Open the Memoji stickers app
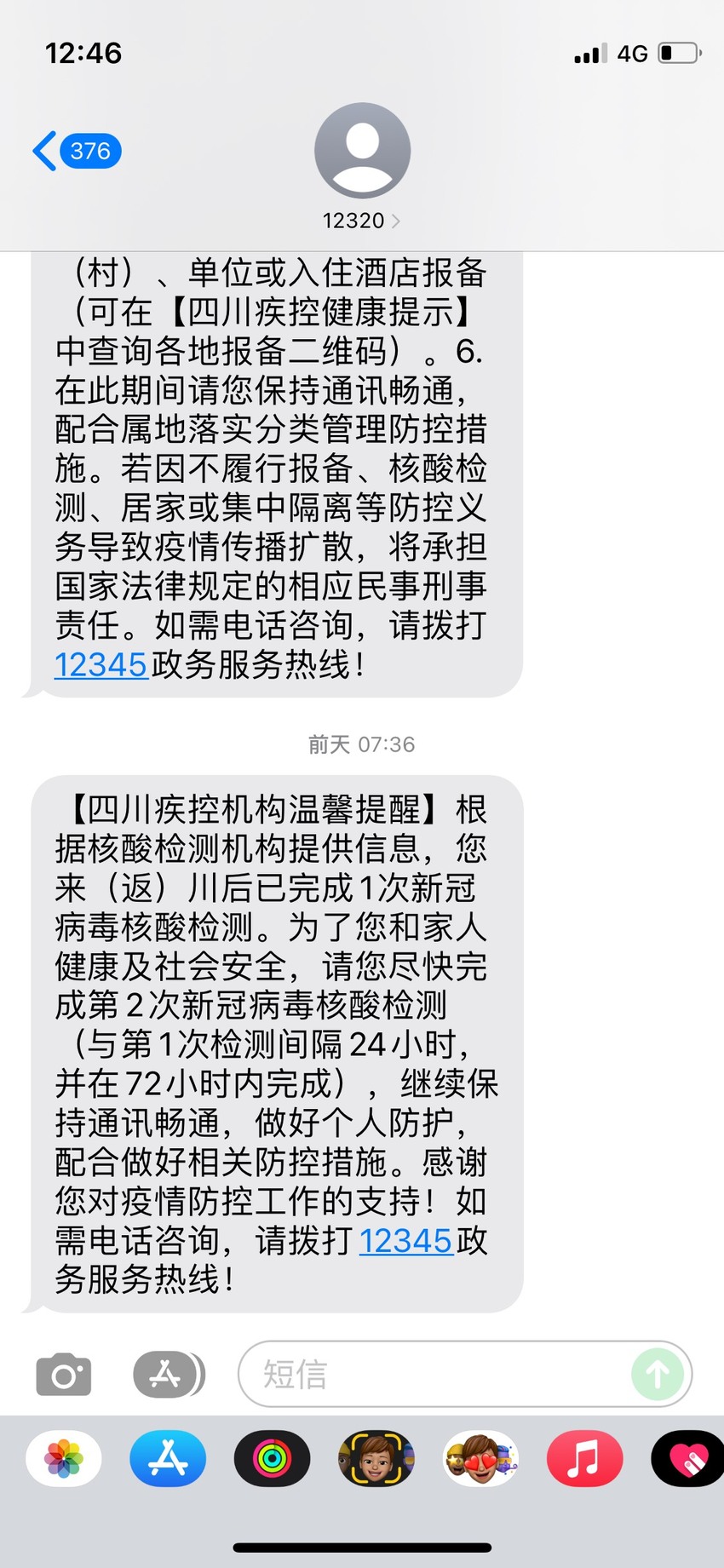Image resolution: width=724 pixels, height=1568 pixels. click(x=480, y=1458)
